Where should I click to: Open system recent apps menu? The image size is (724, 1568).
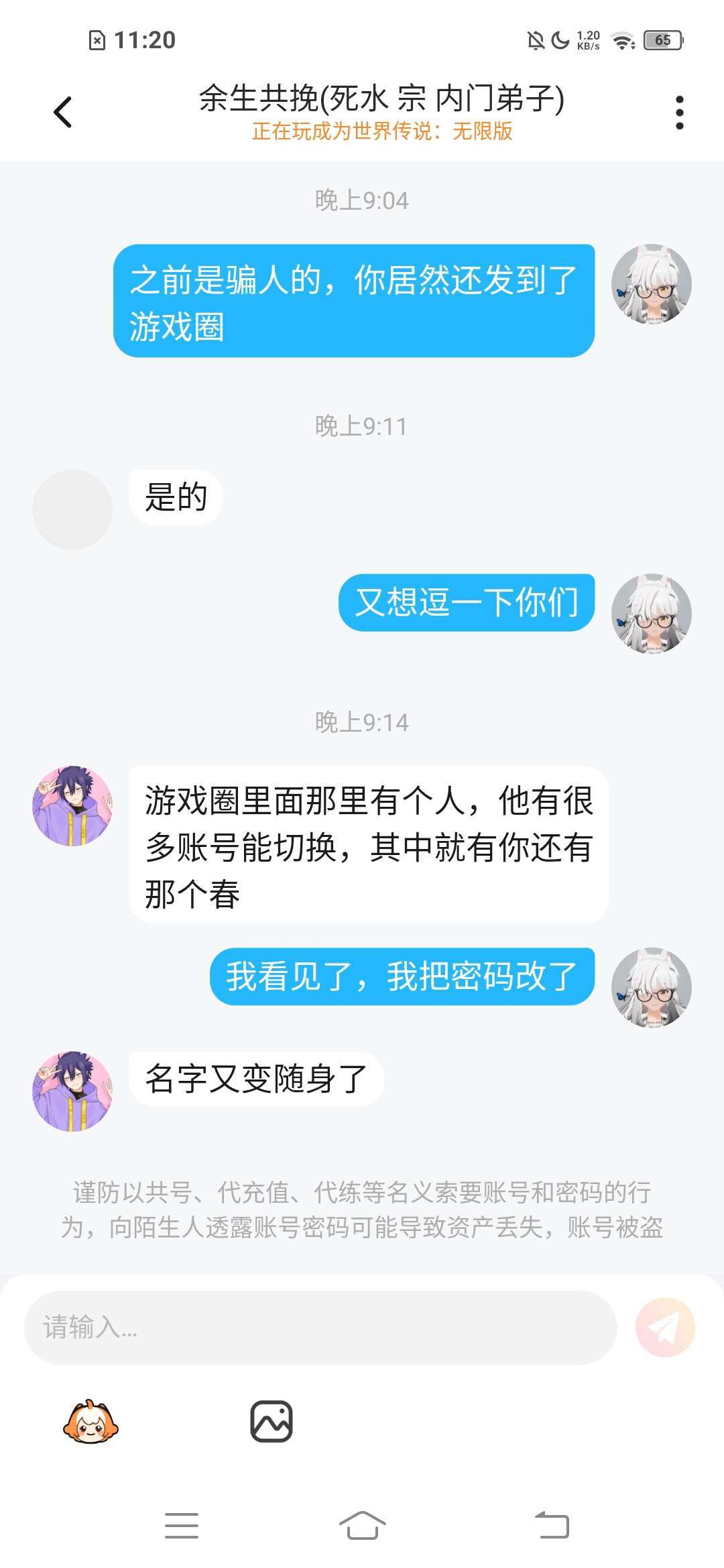click(x=182, y=1526)
